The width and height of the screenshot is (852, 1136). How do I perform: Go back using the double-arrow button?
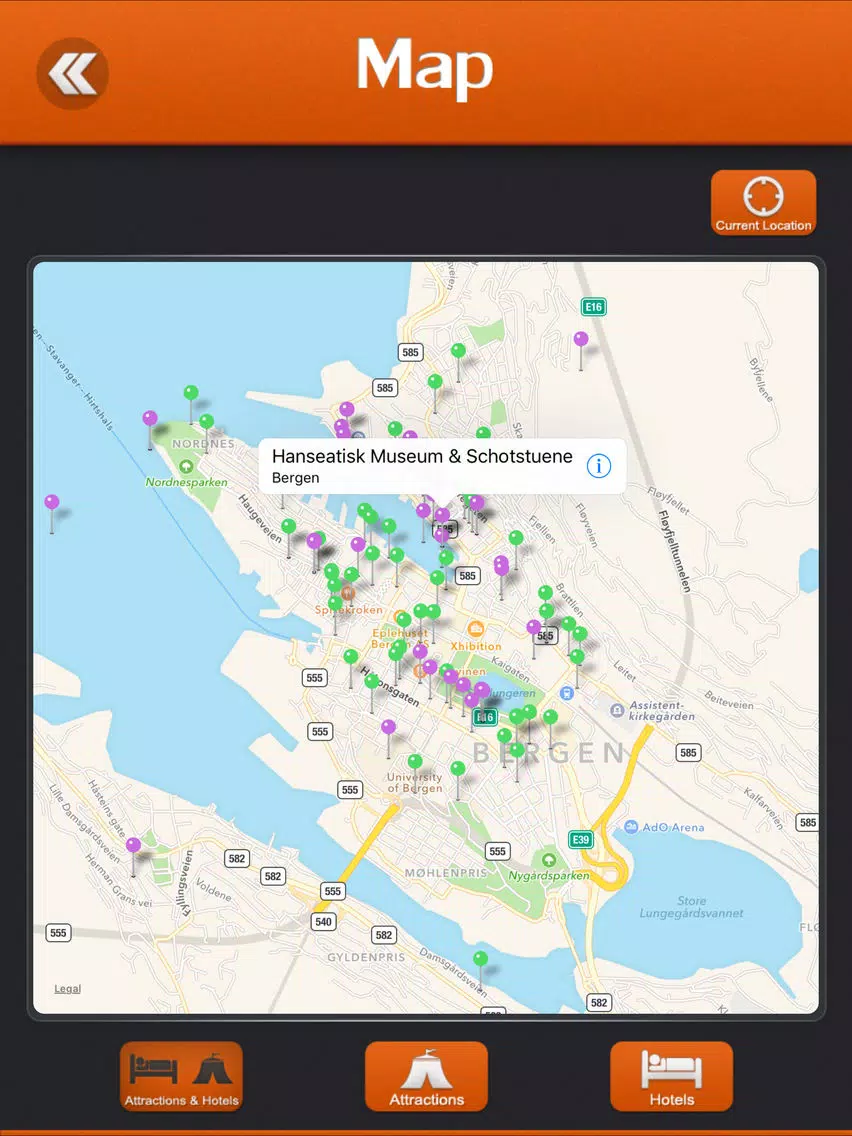[x=72, y=73]
